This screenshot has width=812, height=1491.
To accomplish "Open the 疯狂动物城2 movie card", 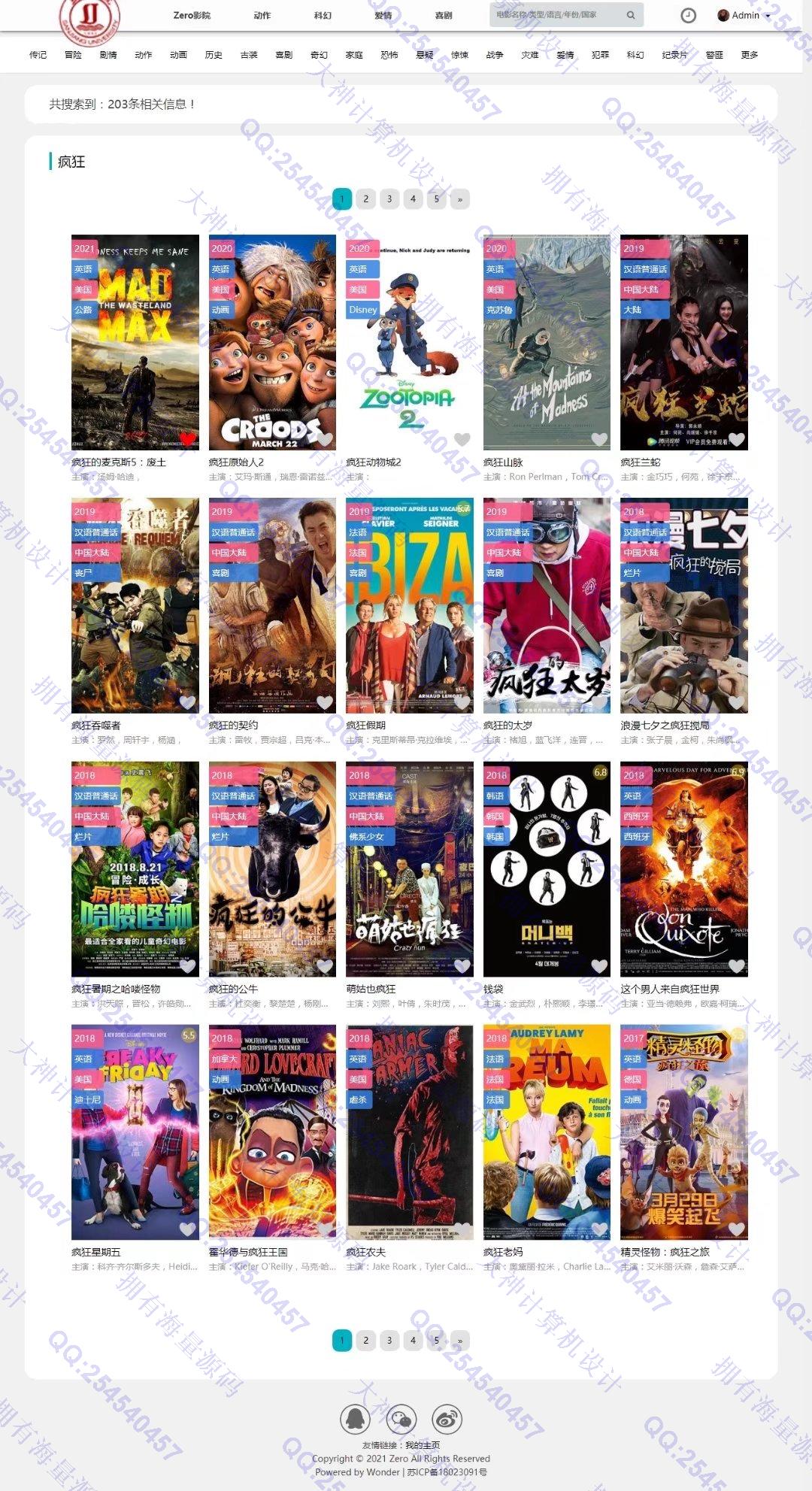I will (x=410, y=342).
